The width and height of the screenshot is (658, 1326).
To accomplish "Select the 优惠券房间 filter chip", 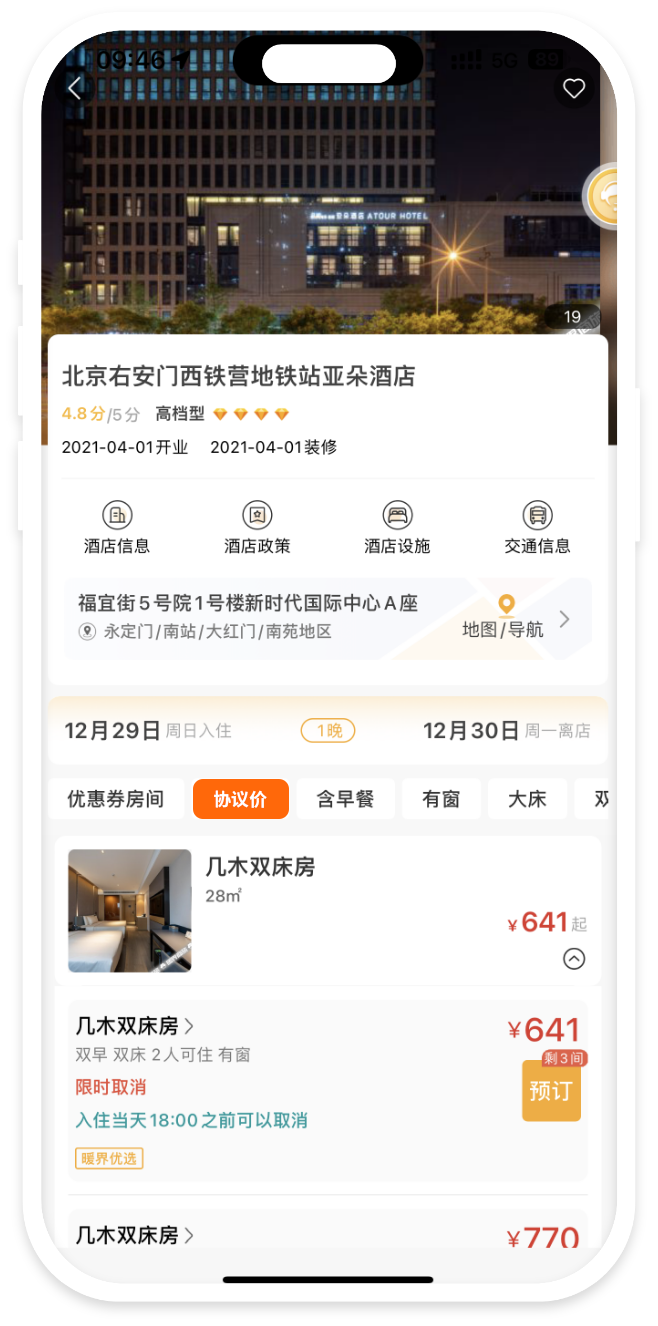I will pos(116,799).
